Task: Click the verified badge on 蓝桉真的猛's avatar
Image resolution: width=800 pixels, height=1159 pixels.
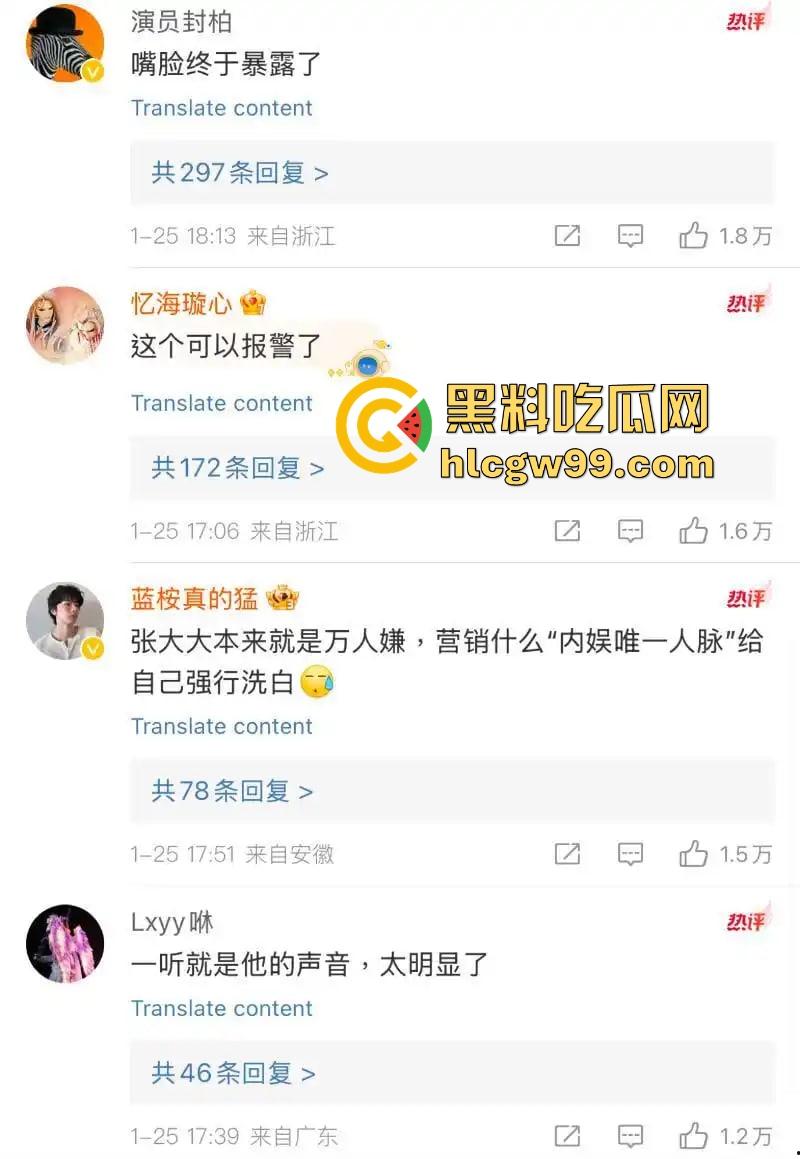Action: coord(93,649)
